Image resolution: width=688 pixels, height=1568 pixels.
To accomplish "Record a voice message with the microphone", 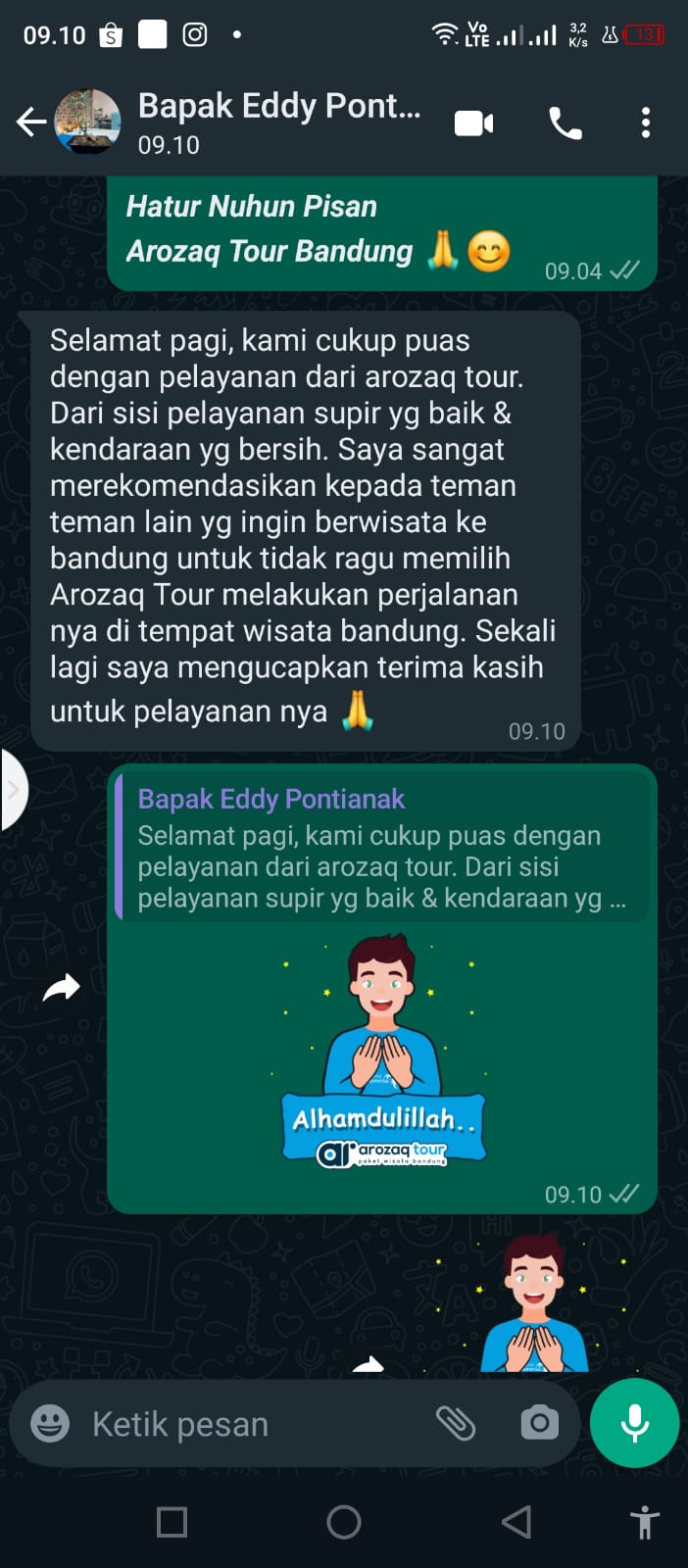I will [x=634, y=1423].
